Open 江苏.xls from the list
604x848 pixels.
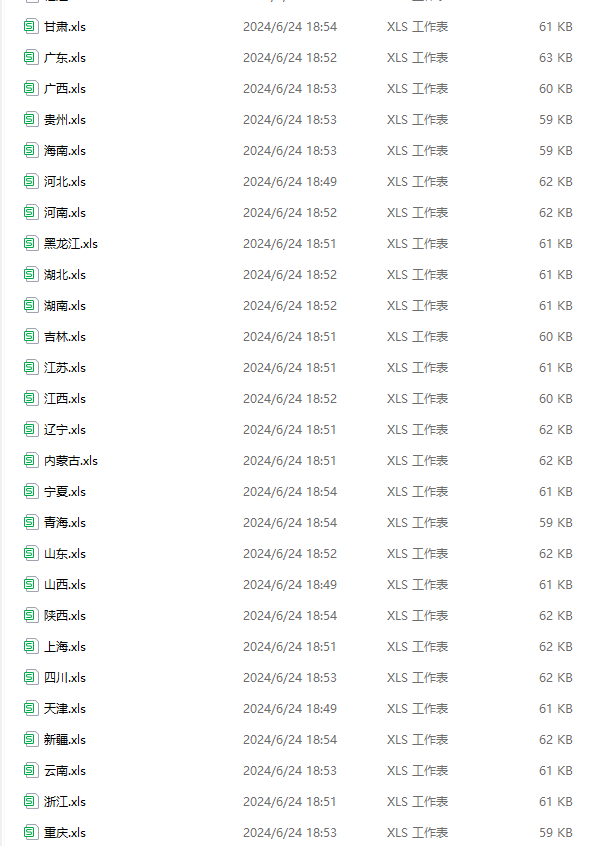point(65,368)
